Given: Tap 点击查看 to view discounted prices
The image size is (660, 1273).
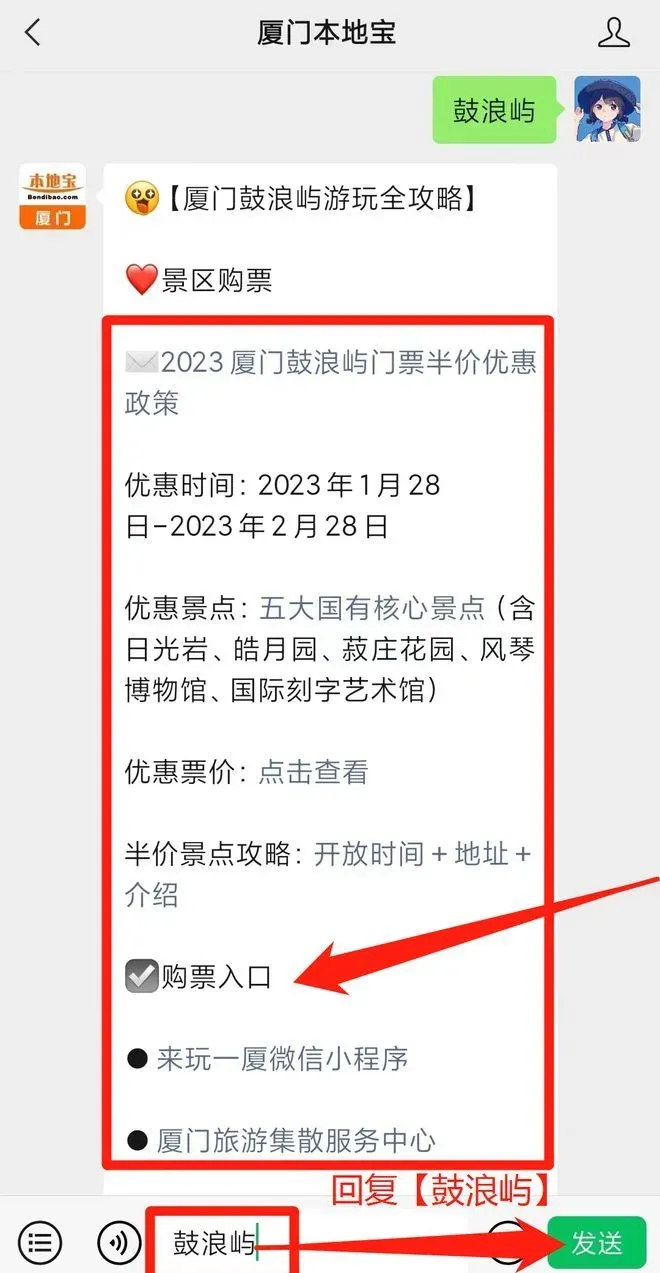Looking at the screenshot, I should pos(313,771).
